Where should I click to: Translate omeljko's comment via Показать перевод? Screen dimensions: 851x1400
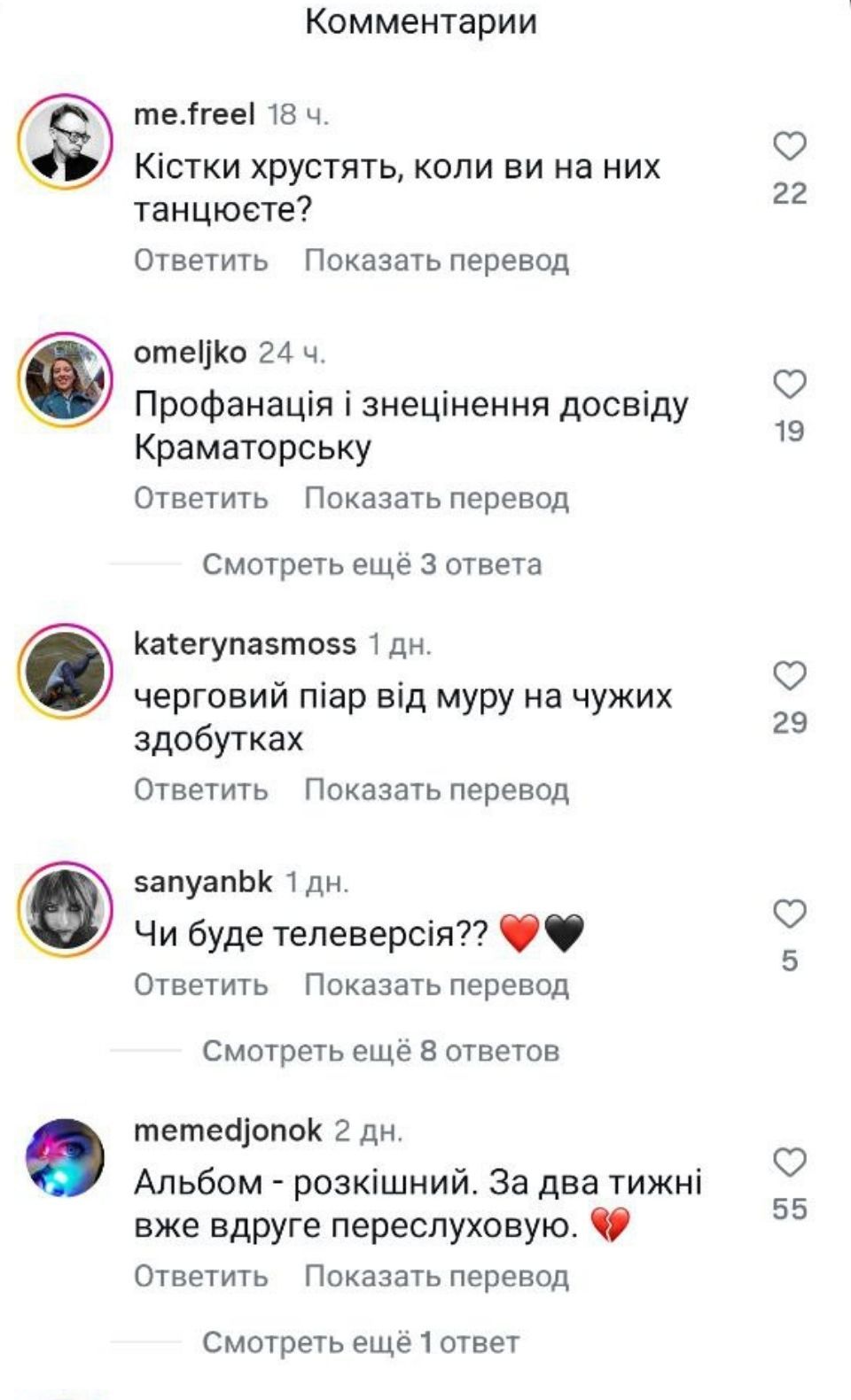coord(437,498)
